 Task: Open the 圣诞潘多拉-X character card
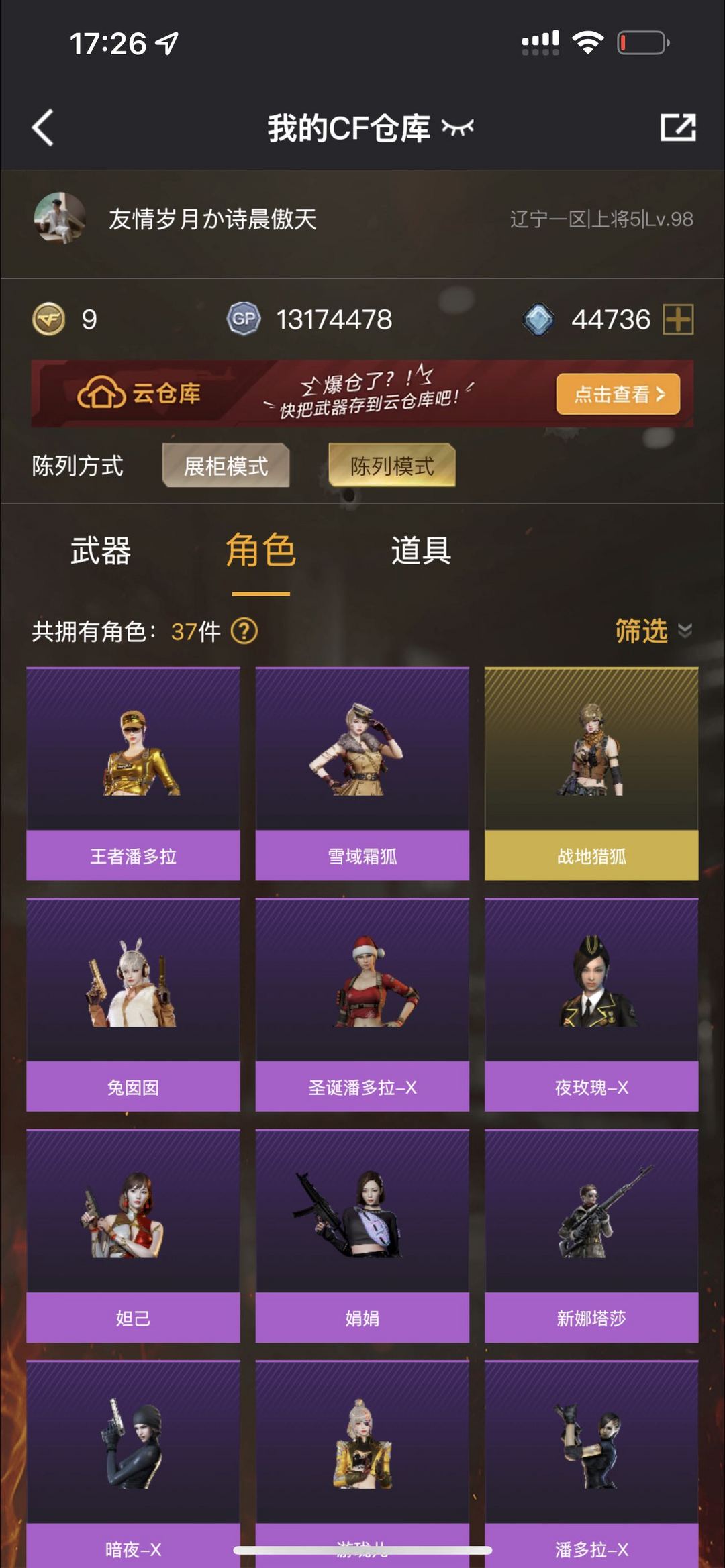362,1004
